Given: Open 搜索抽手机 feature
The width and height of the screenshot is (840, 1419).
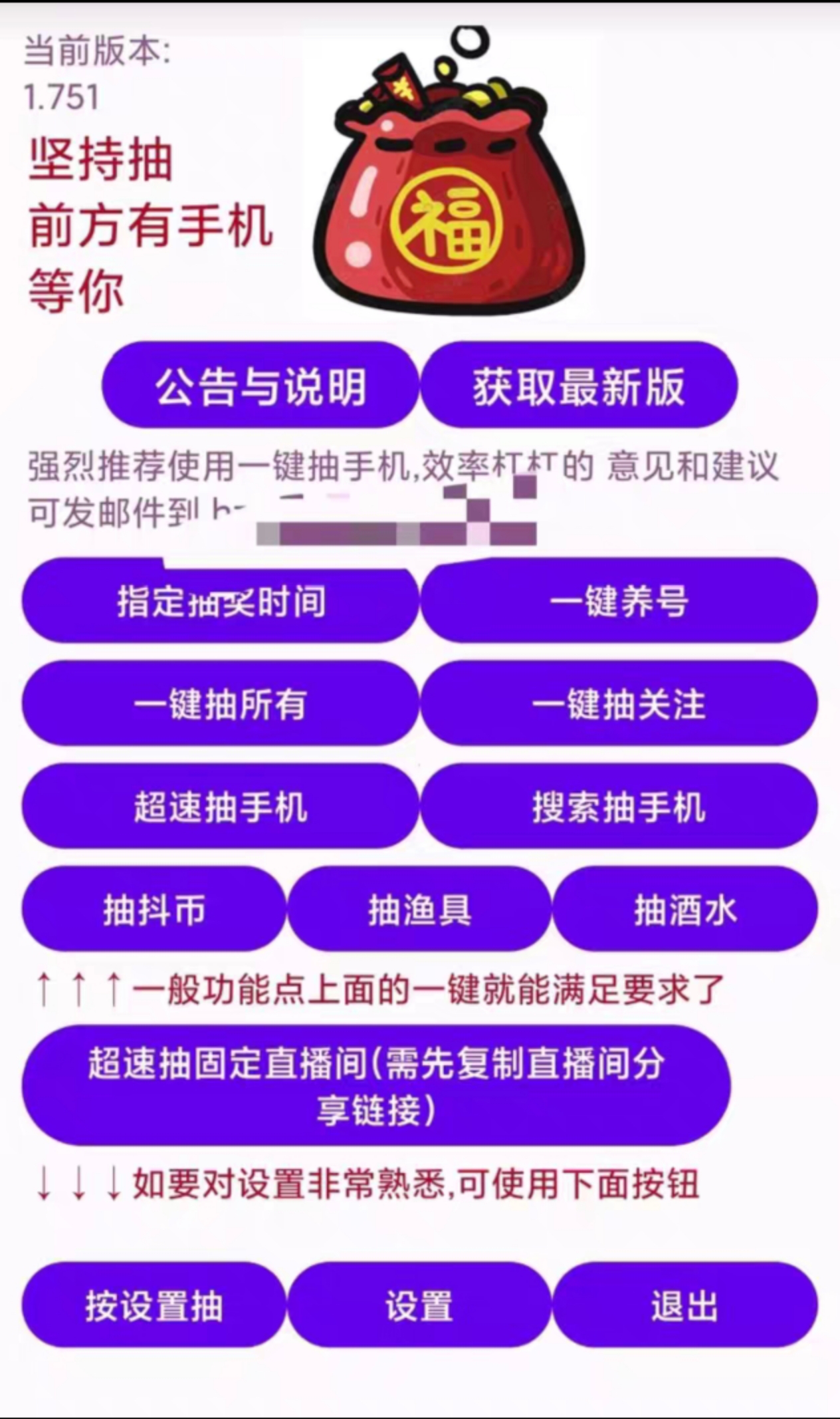Looking at the screenshot, I should point(619,807).
